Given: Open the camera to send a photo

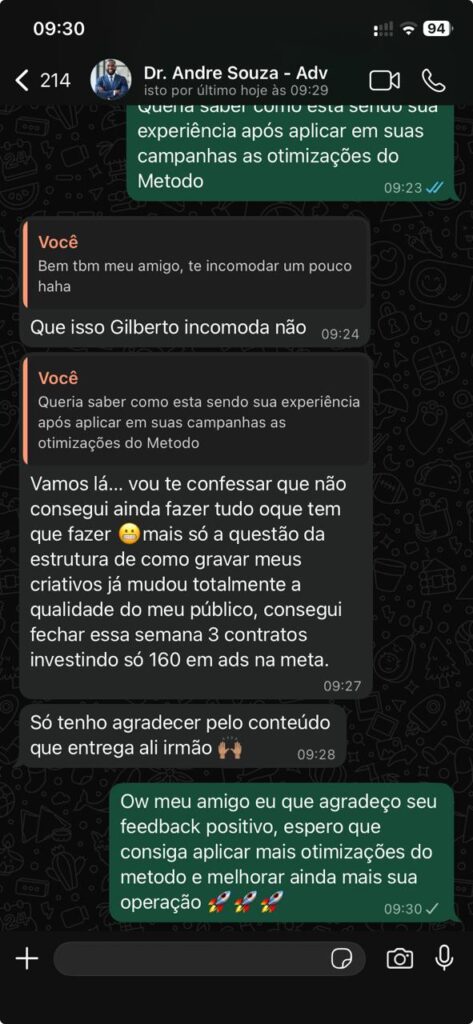Looking at the screenshot, I should point(399,959).
